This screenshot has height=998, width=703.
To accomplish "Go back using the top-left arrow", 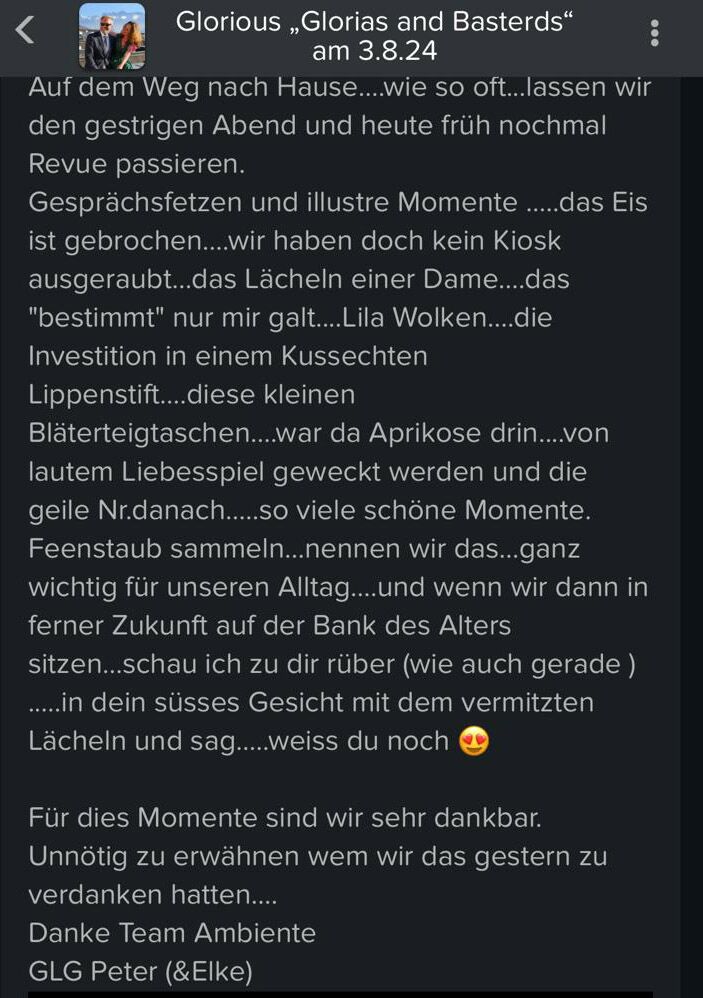I will (x=26, y=31).
